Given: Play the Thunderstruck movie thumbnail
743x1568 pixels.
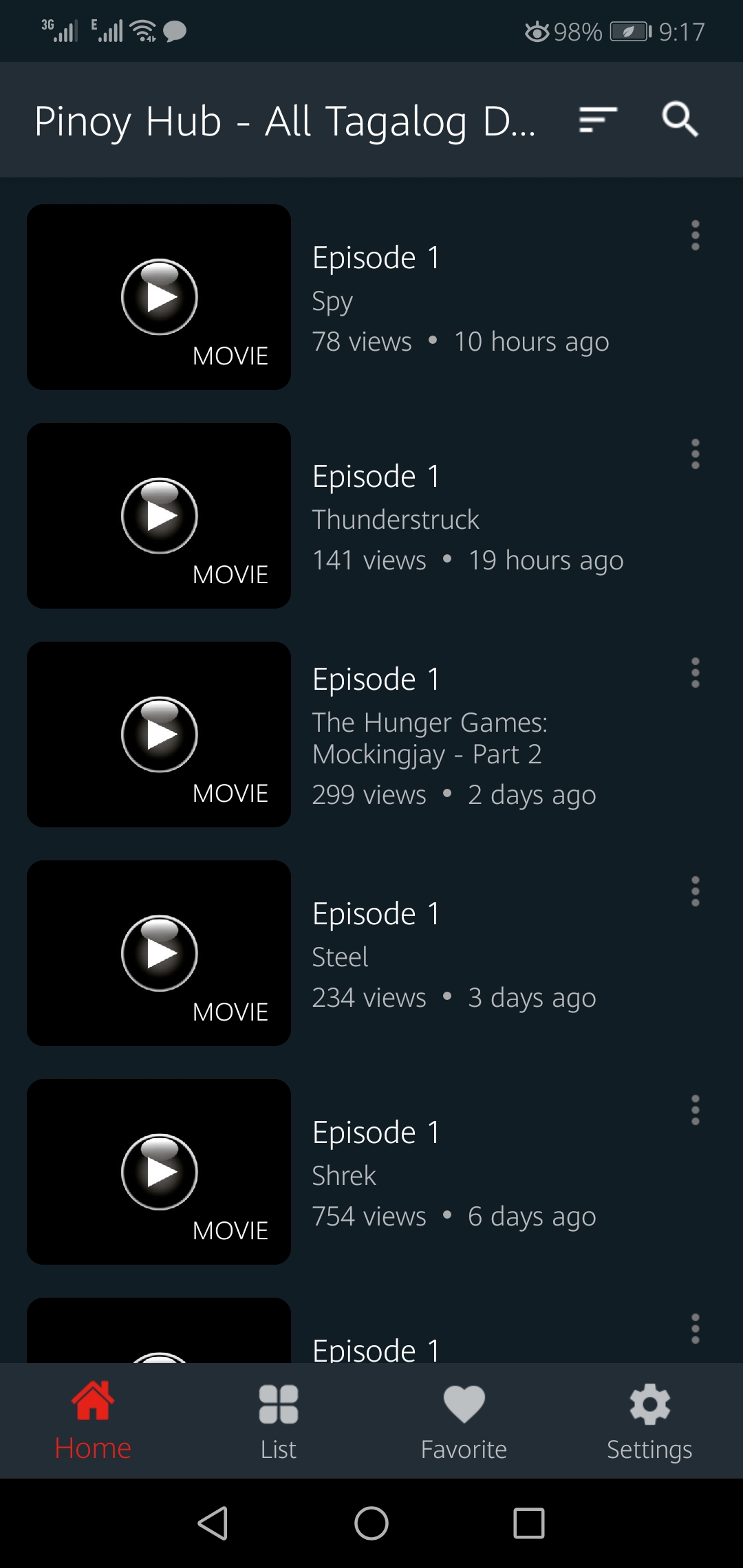Looking at the screenshot, I should 159,516.
